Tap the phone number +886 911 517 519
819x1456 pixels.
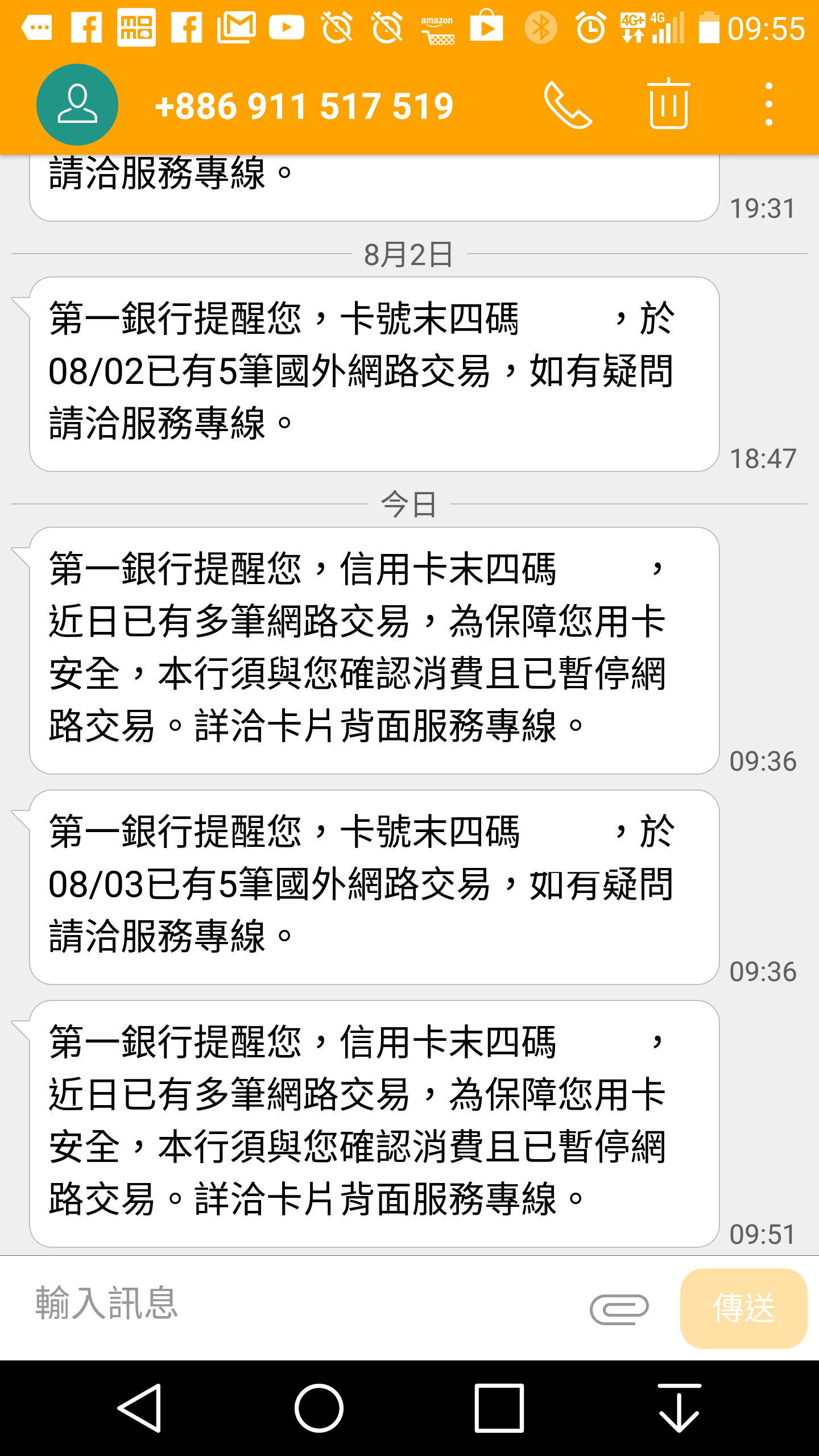pos(305,104)
